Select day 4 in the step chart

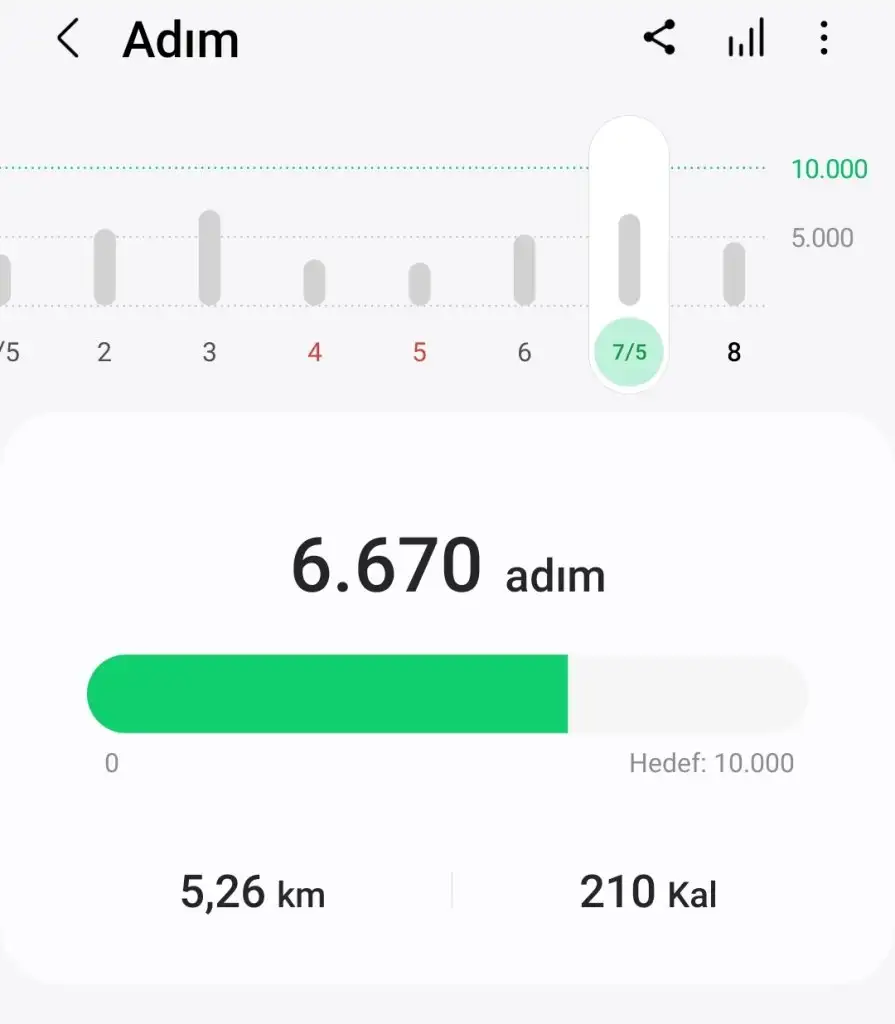[x=314, y=283]
